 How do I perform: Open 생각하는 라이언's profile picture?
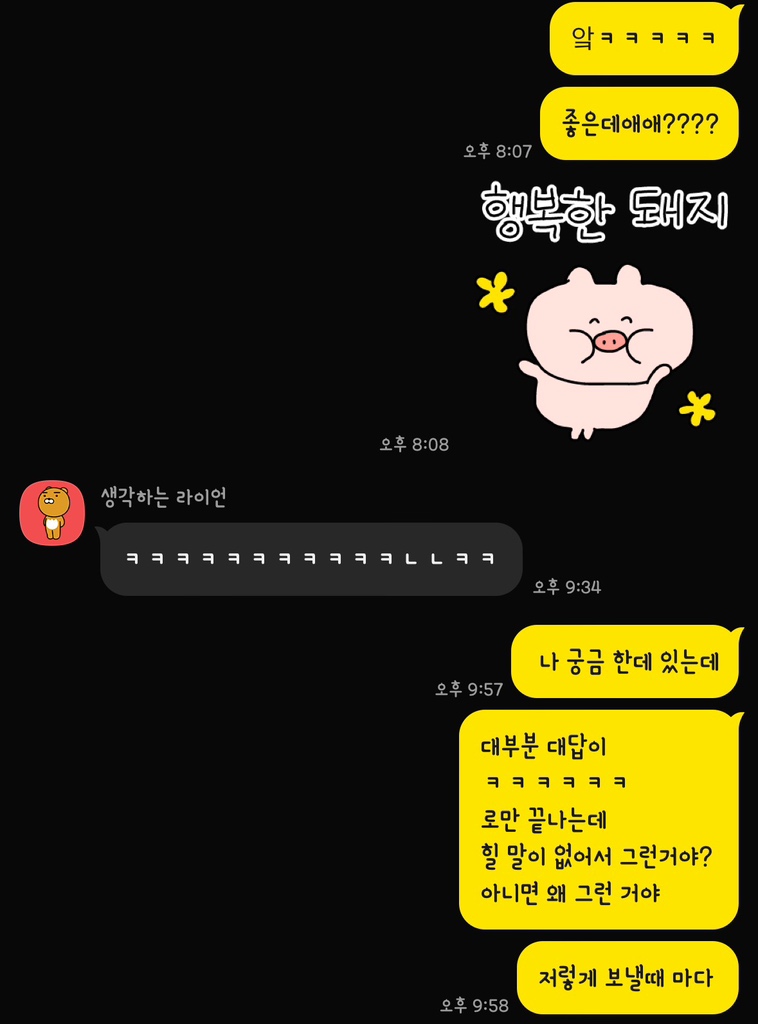pos(52,513)
